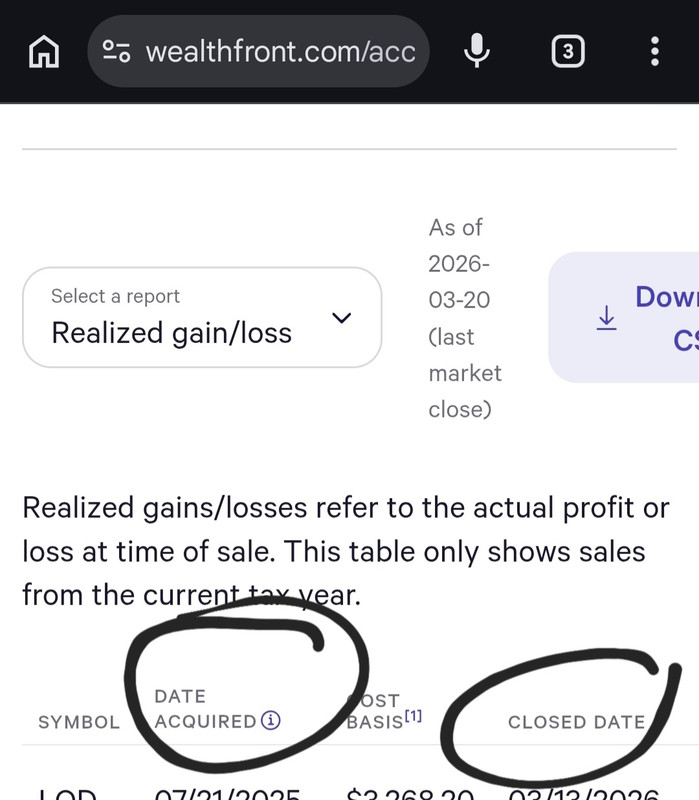Show info about Date Acquired
The image size is (699, 800).
271,721
